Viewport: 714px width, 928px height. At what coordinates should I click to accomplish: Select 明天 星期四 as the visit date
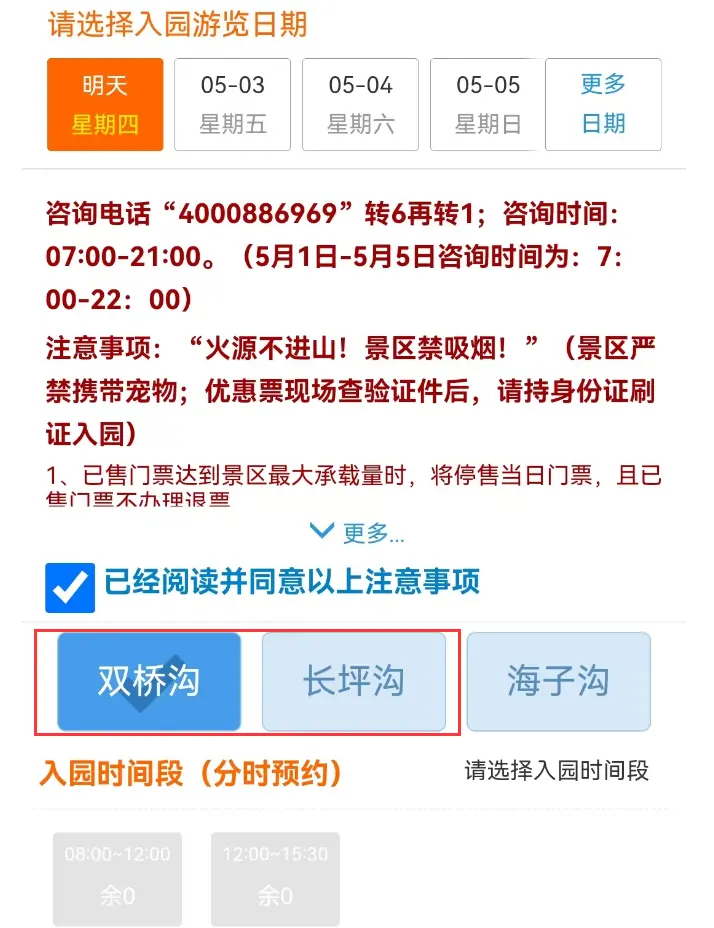click(x=105, y=104)
